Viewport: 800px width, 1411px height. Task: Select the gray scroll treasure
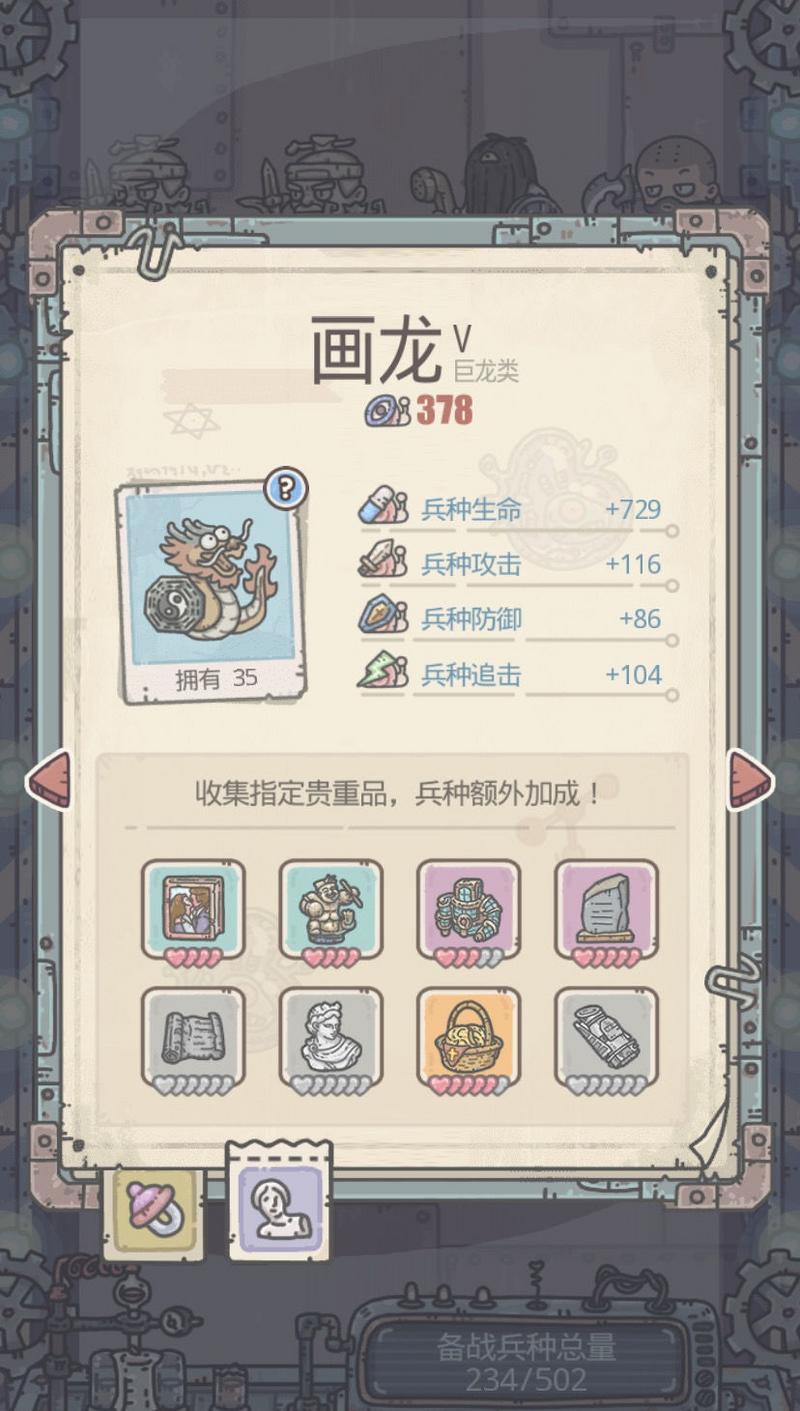(193, 1036)
